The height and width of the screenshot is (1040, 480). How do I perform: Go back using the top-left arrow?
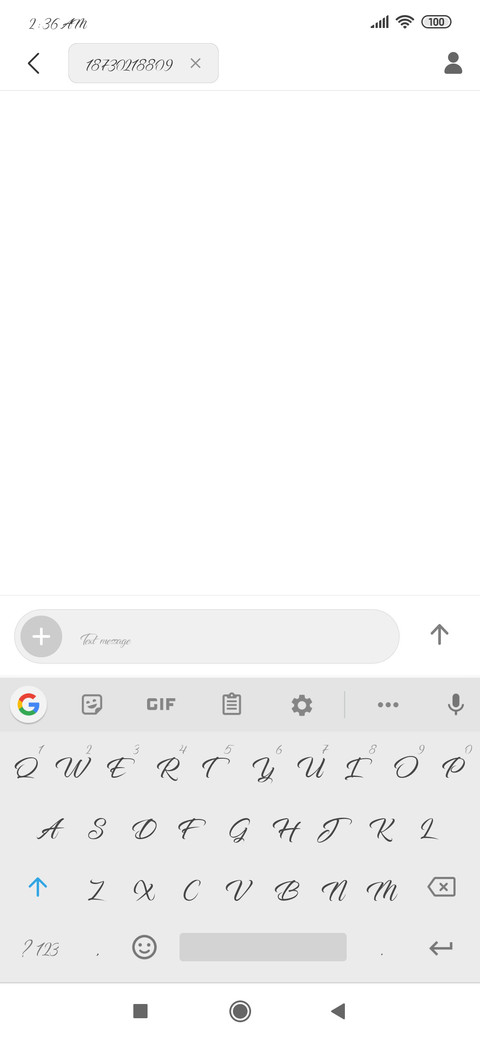(x=34, y=63)
